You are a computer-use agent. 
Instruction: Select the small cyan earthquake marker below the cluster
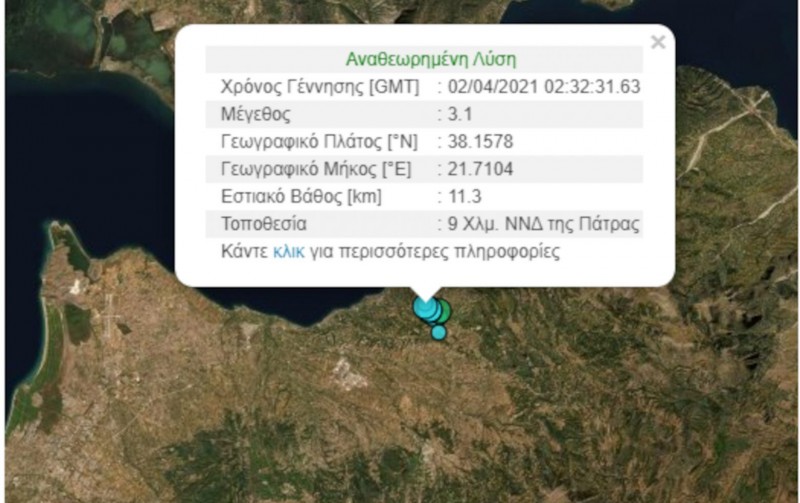[x=438, y=333]
